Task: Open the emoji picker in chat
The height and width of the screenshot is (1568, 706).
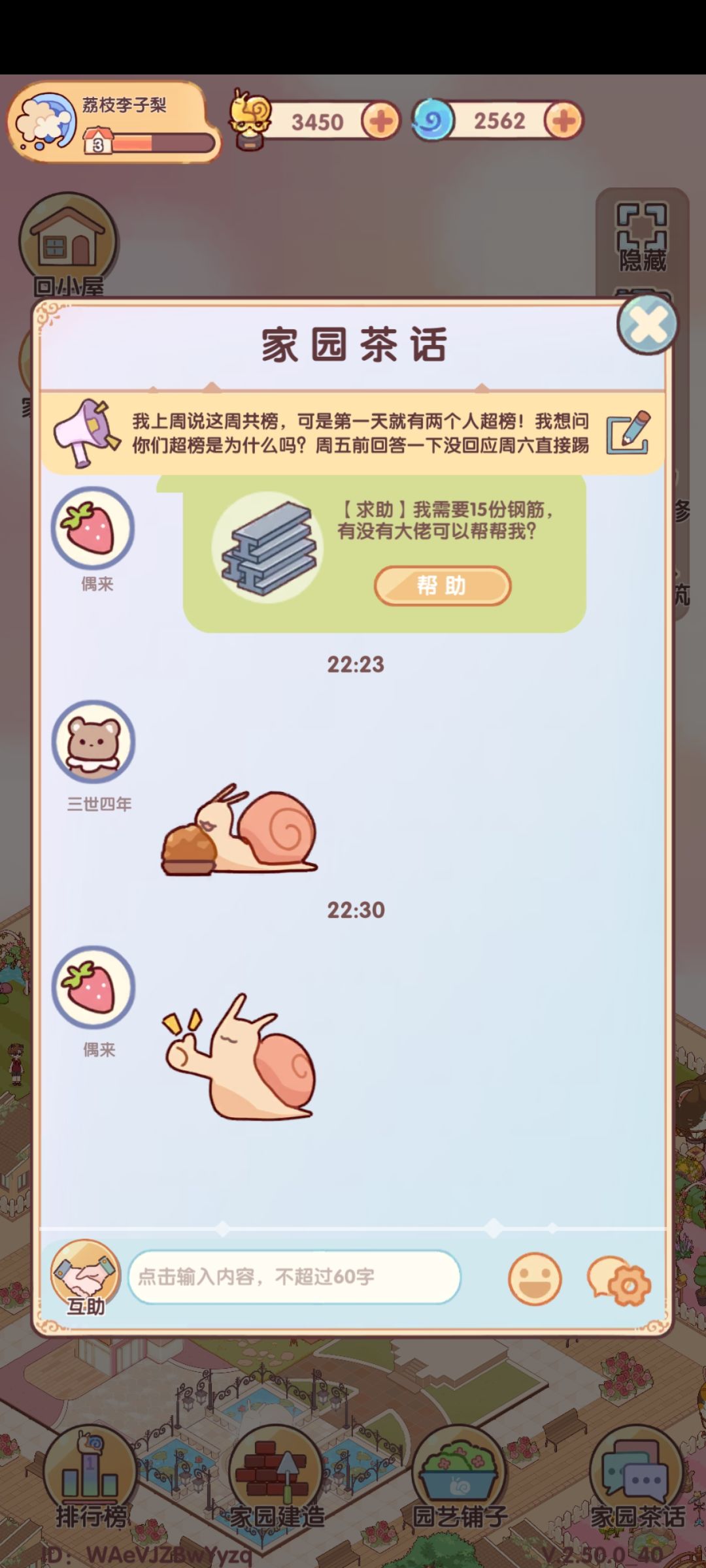Action: click(x=535, y=1279)
